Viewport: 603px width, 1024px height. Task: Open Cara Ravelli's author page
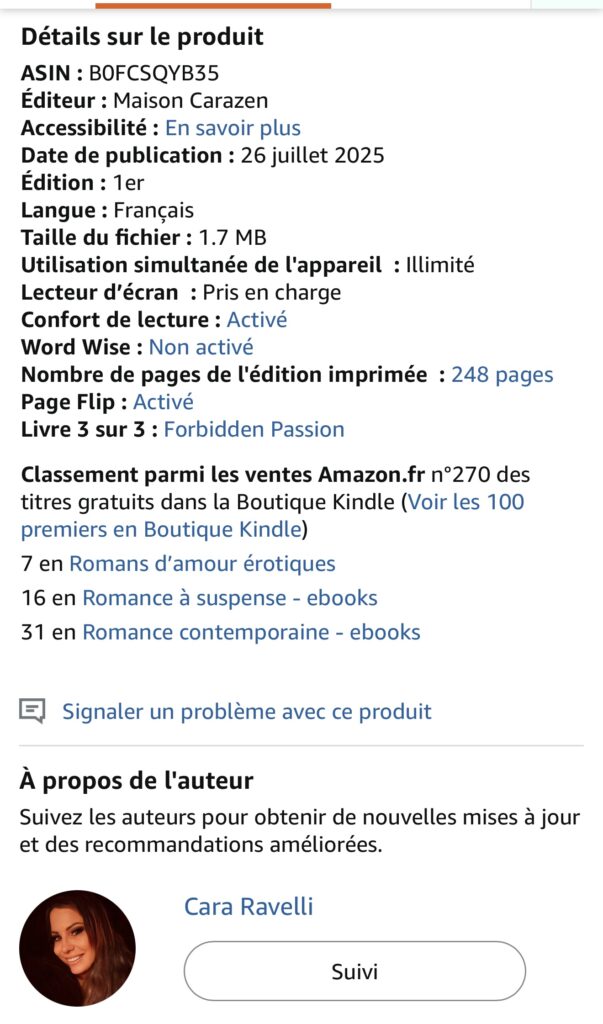point(248,907)
